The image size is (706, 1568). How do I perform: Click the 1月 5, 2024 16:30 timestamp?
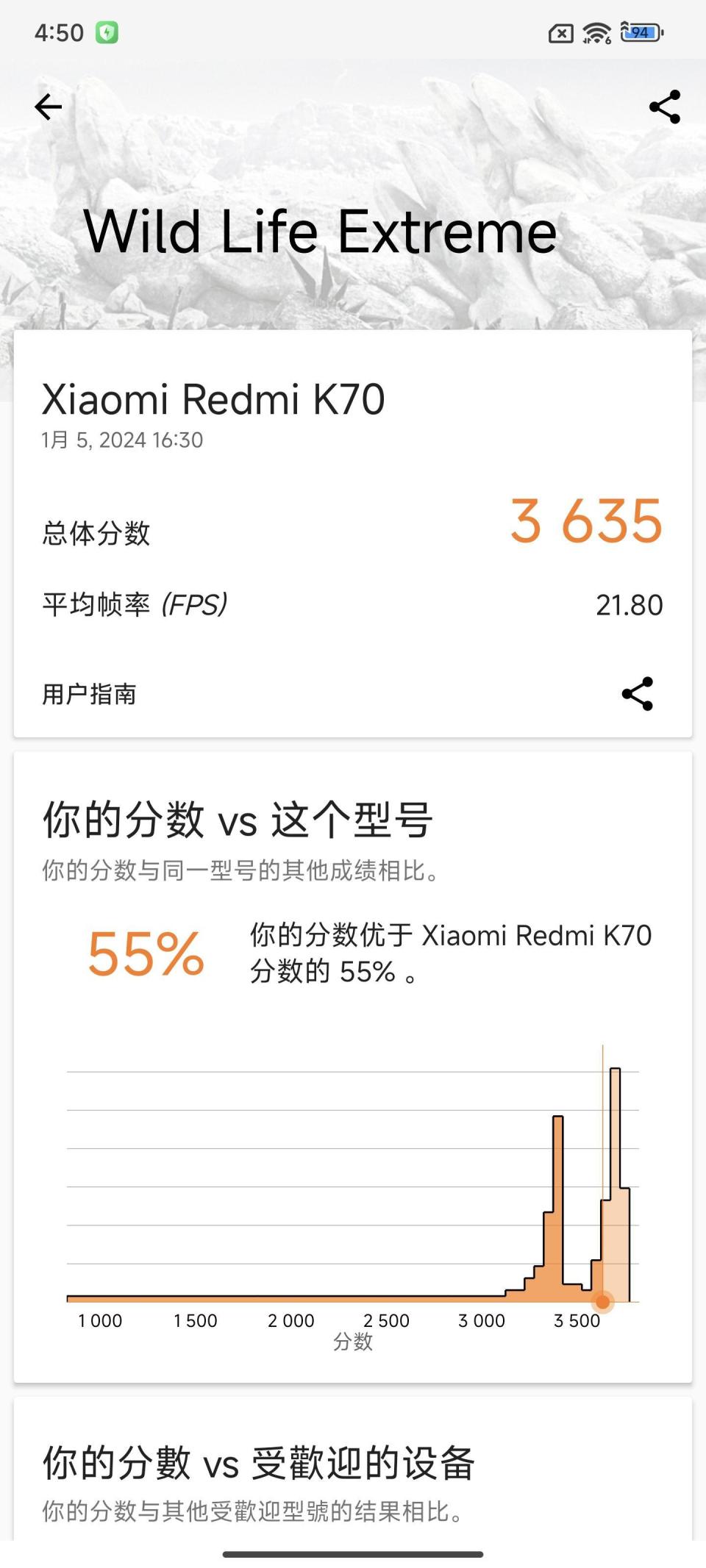click(121, 440)
